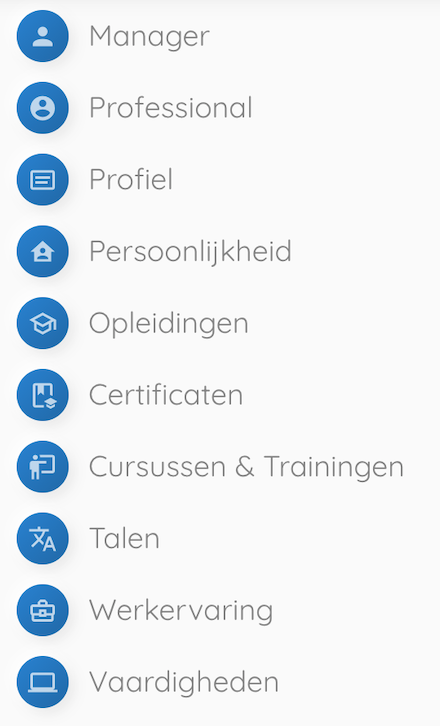440x726 pixels.
Task: Go to the Profiel section
Action: point(220,180)
